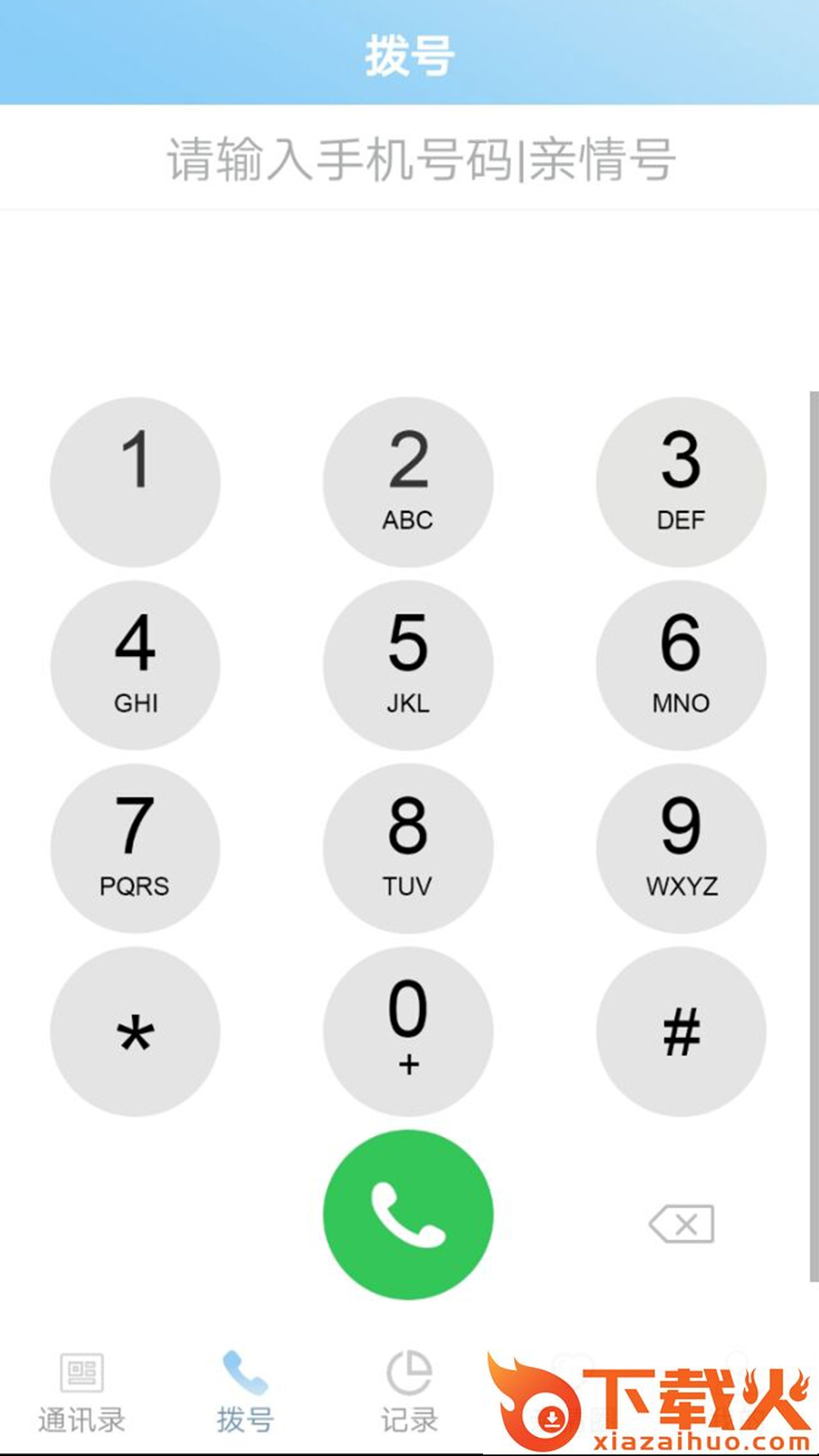819x1456 pixels.
Task: Open the 记录 call records tab
Action: click(x=409, y=1393)
